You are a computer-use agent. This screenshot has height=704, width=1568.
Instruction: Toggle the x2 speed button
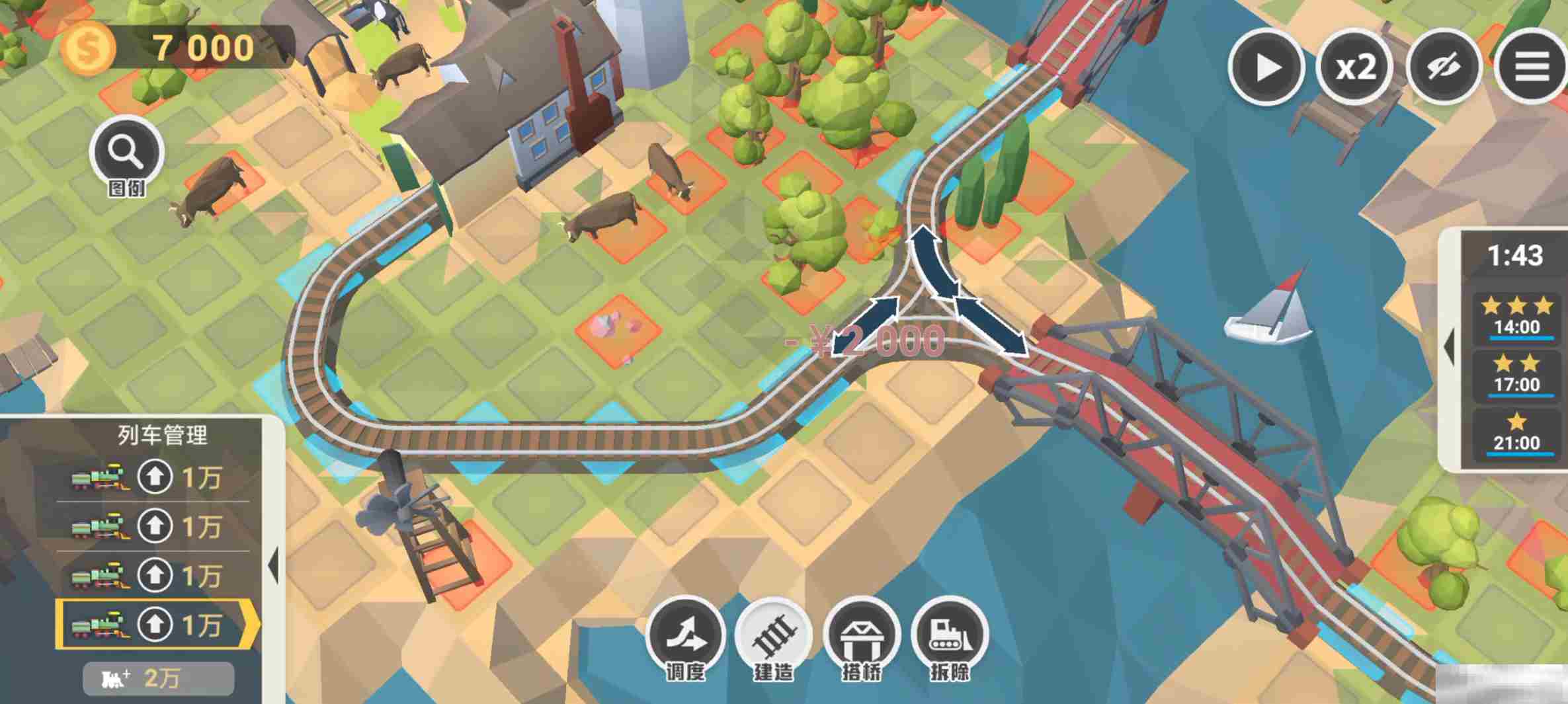point(1355,67)
